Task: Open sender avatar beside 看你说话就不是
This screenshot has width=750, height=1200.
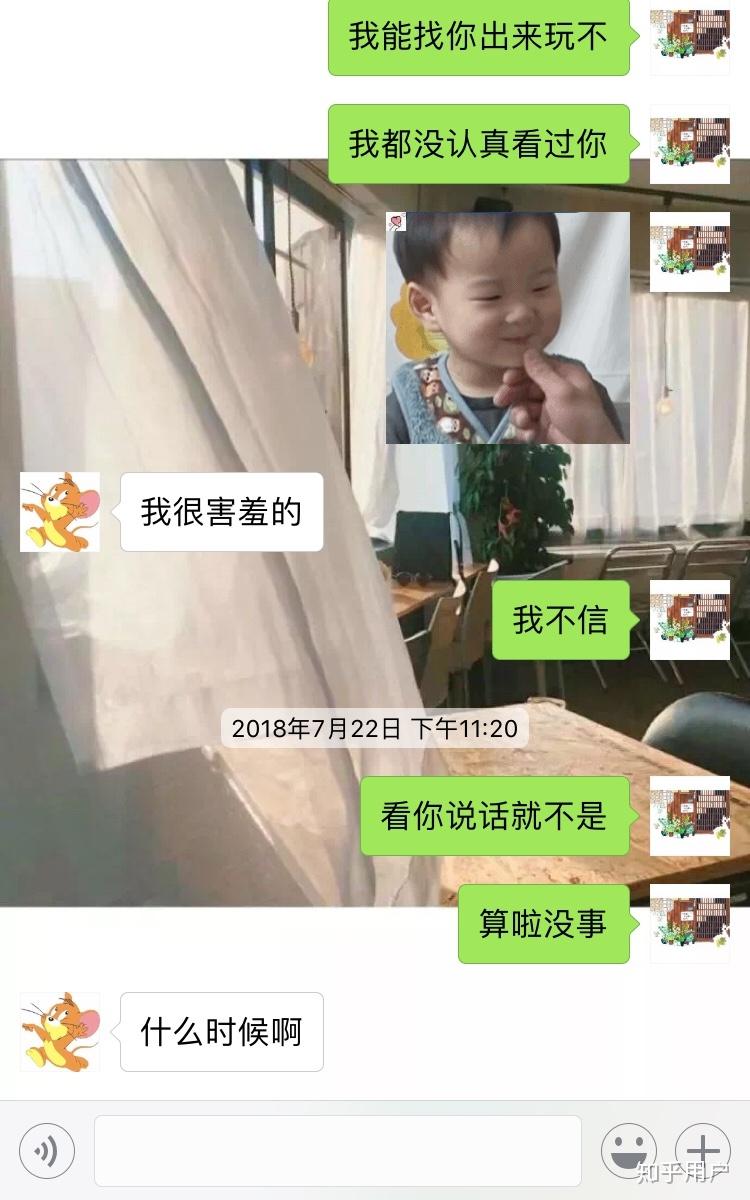Action: coord(690,816)
